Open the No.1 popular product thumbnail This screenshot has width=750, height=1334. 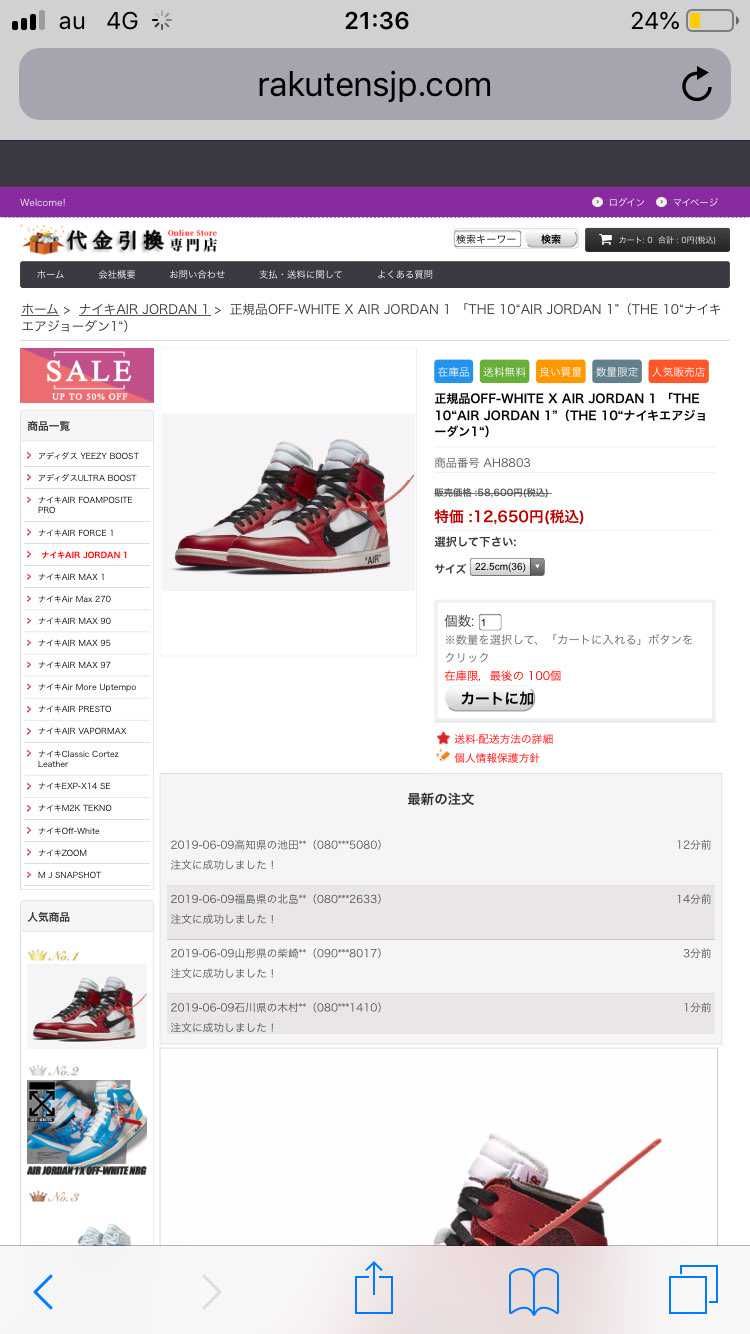(x=87, y=1005)
